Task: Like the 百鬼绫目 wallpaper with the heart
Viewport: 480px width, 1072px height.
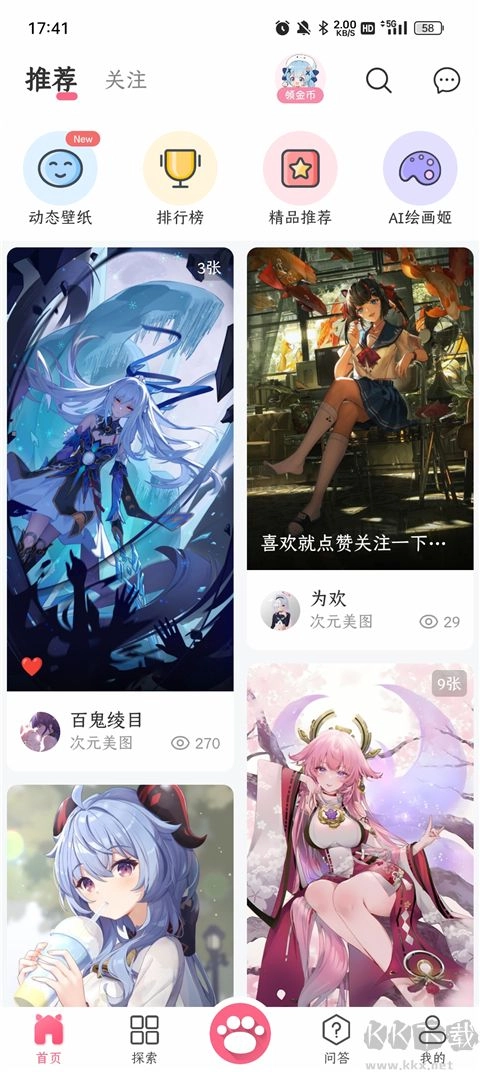Action: (x=31, y=666)
